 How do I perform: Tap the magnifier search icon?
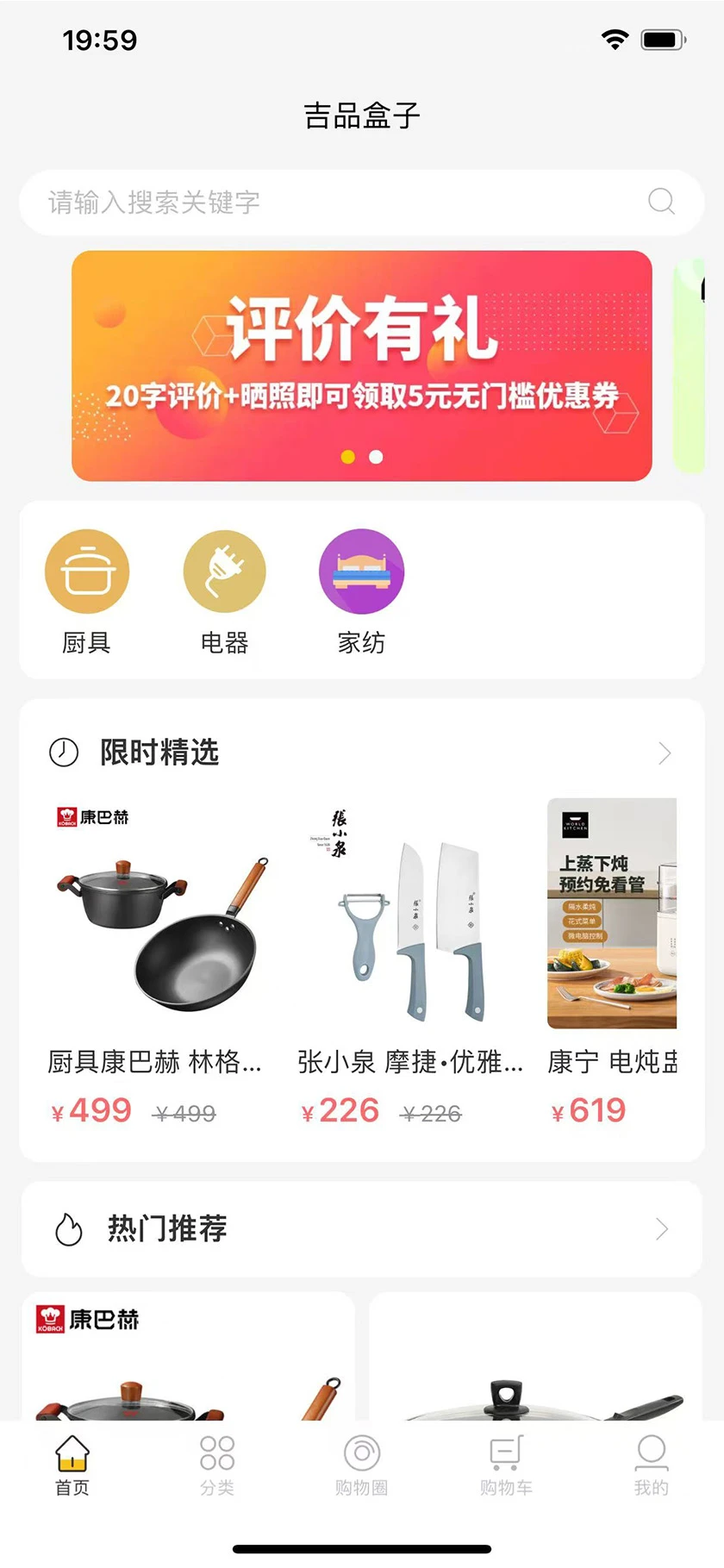click(660, 203)
